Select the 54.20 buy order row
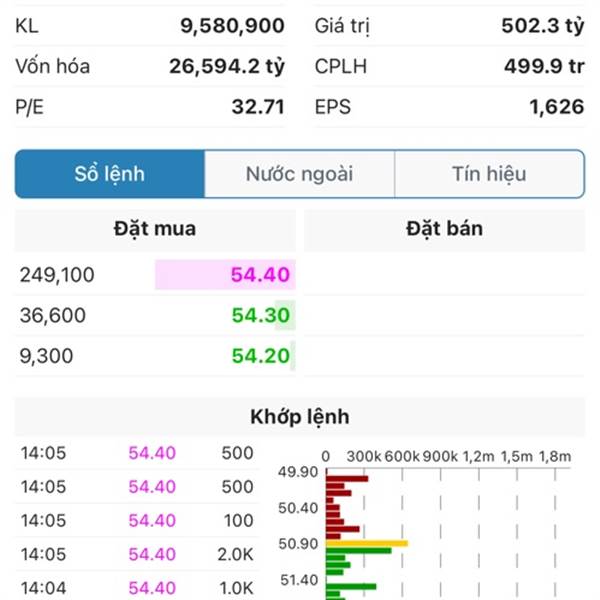The width and height of the screenshot is (600, 600). pyautogui.click(x=156, y=356)
